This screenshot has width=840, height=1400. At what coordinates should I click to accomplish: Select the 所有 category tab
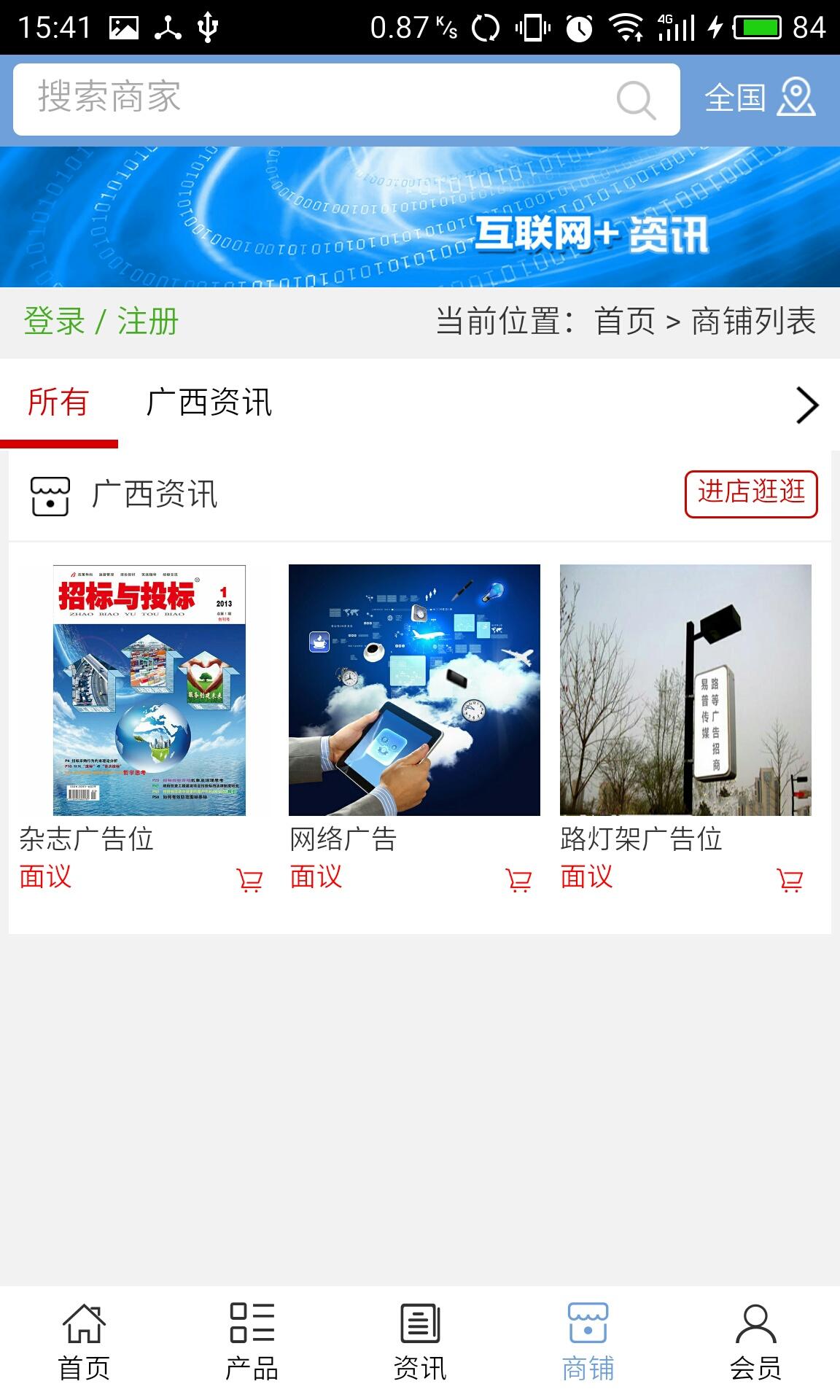(x=58, y=402)
